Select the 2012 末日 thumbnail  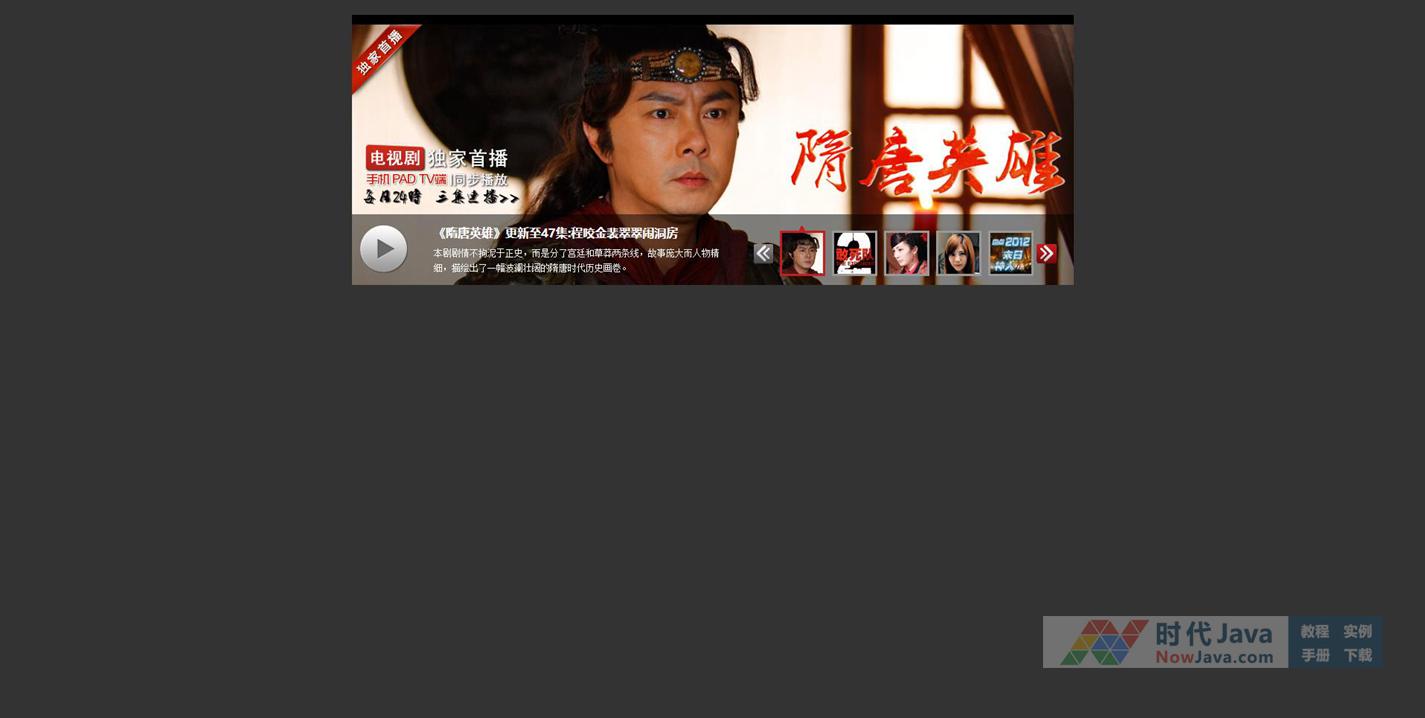coord(1010,253)
